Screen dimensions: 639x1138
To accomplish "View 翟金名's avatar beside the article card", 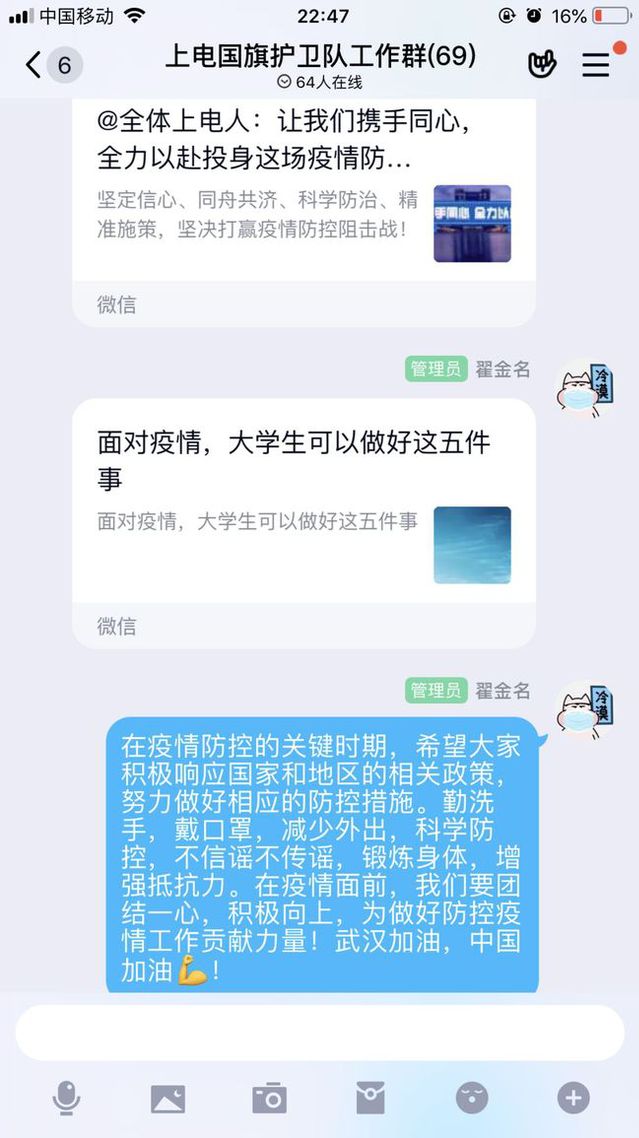I will 584,389.
